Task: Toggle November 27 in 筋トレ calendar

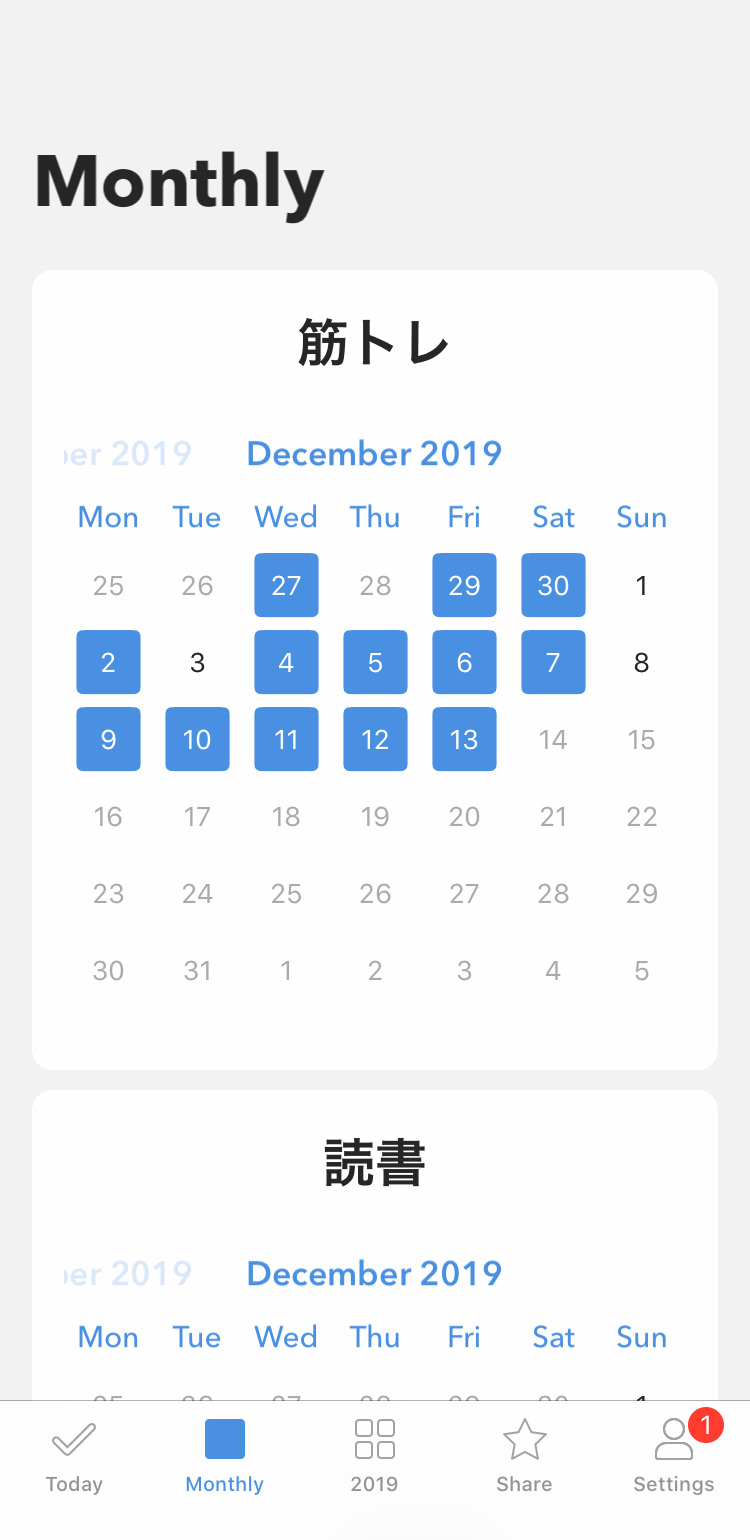Action: (286, 585)
